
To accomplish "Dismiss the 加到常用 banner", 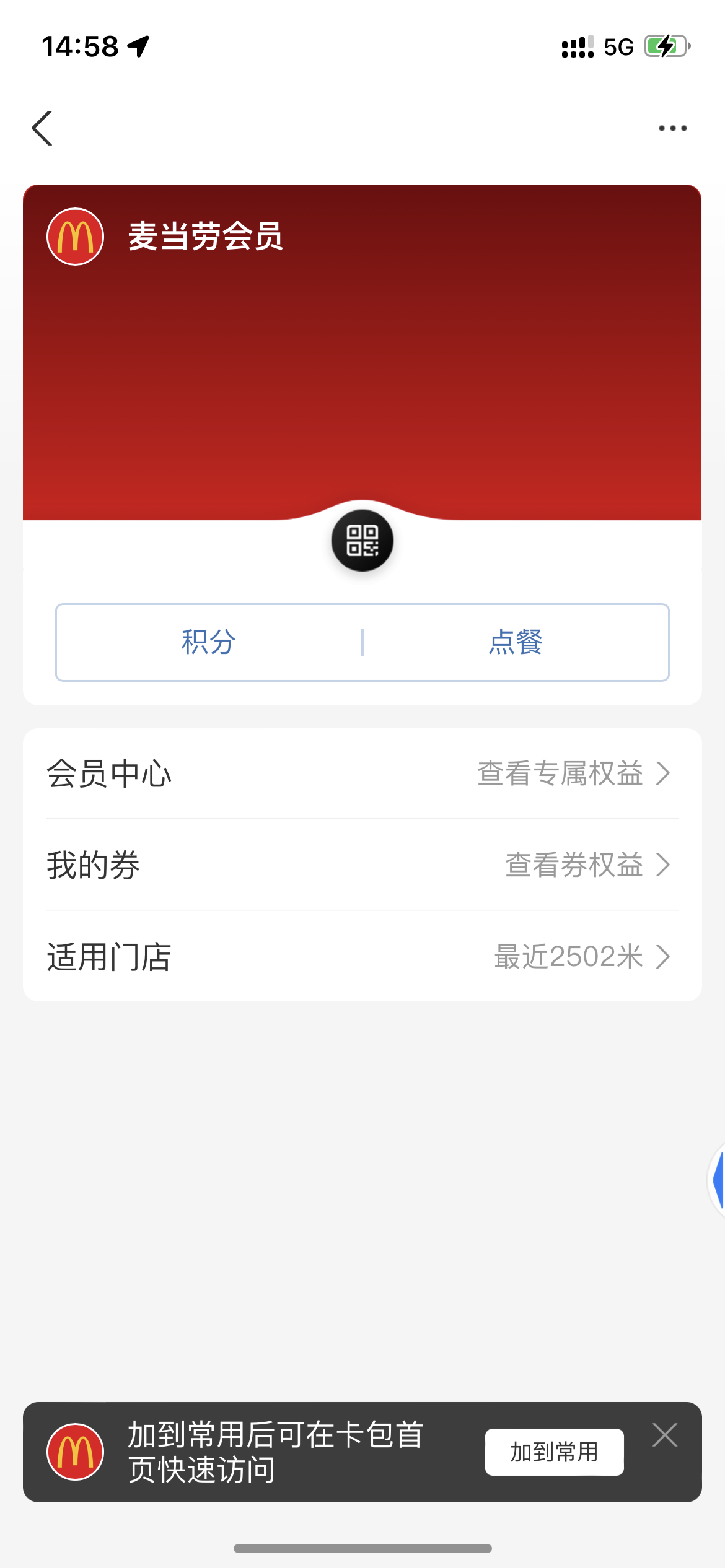I will click(664, 1434).
